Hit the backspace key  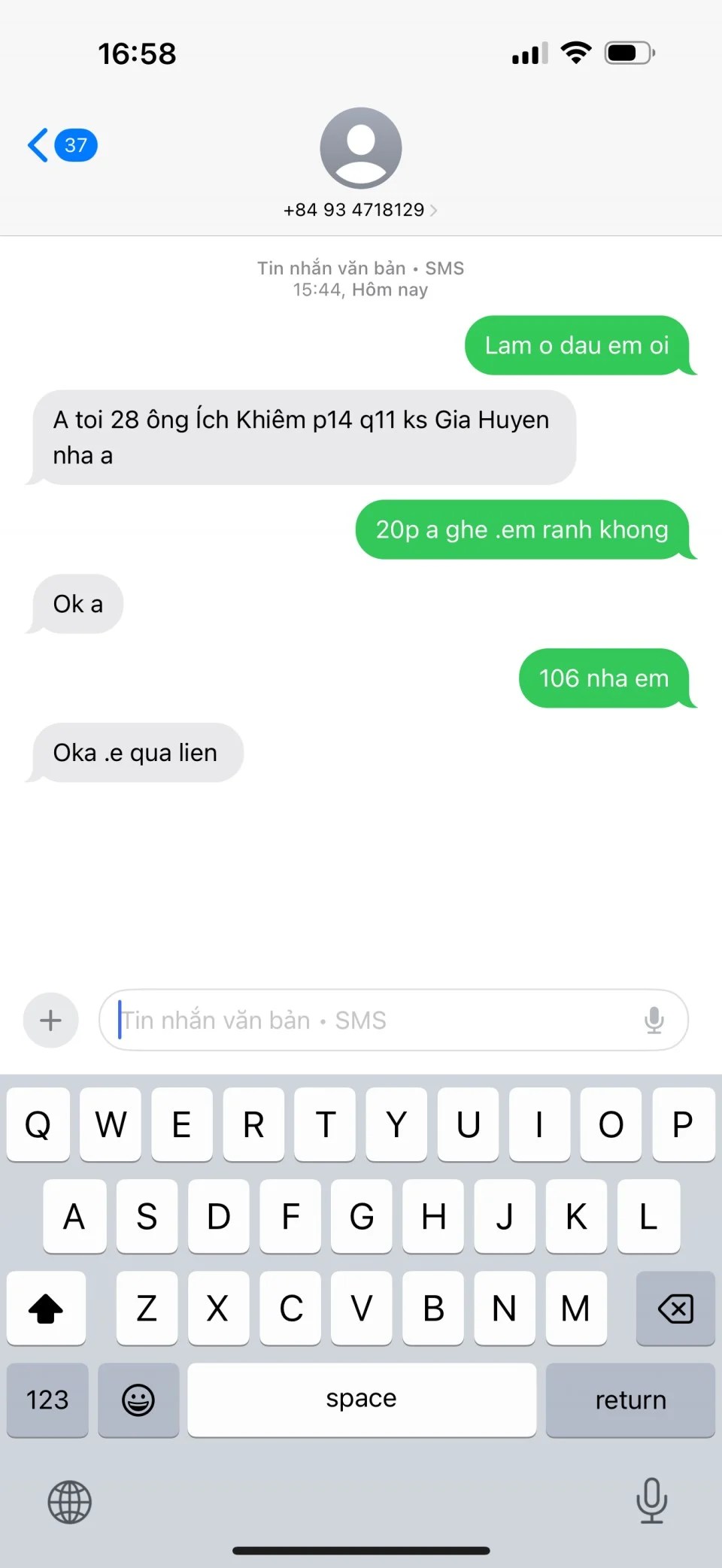[675, 1309]
